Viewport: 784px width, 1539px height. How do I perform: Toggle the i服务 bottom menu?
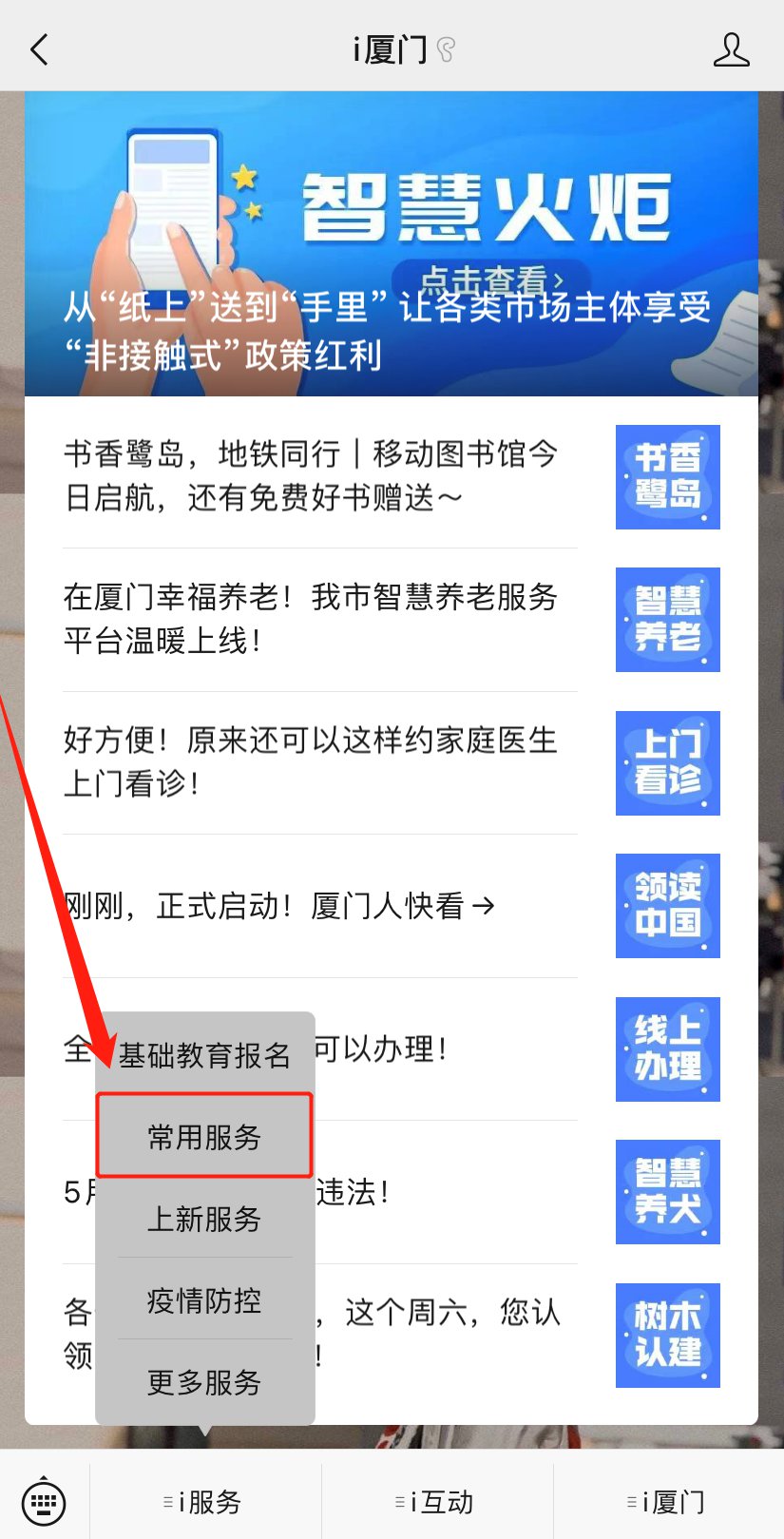[204, 1502]
